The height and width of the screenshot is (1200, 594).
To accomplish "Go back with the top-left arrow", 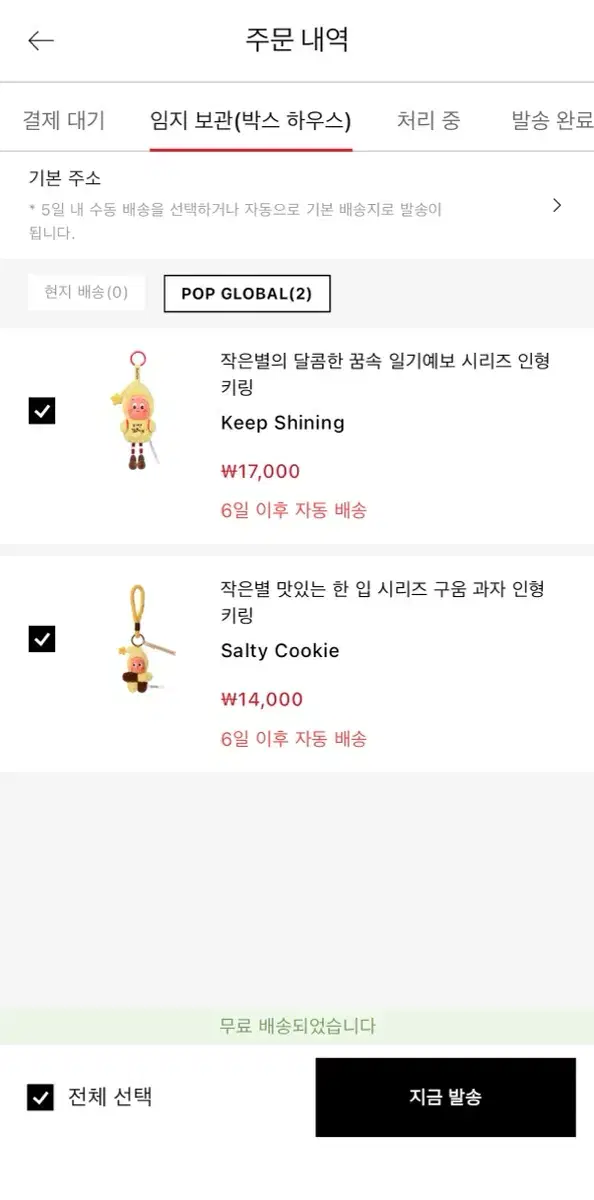I will 40,40.
